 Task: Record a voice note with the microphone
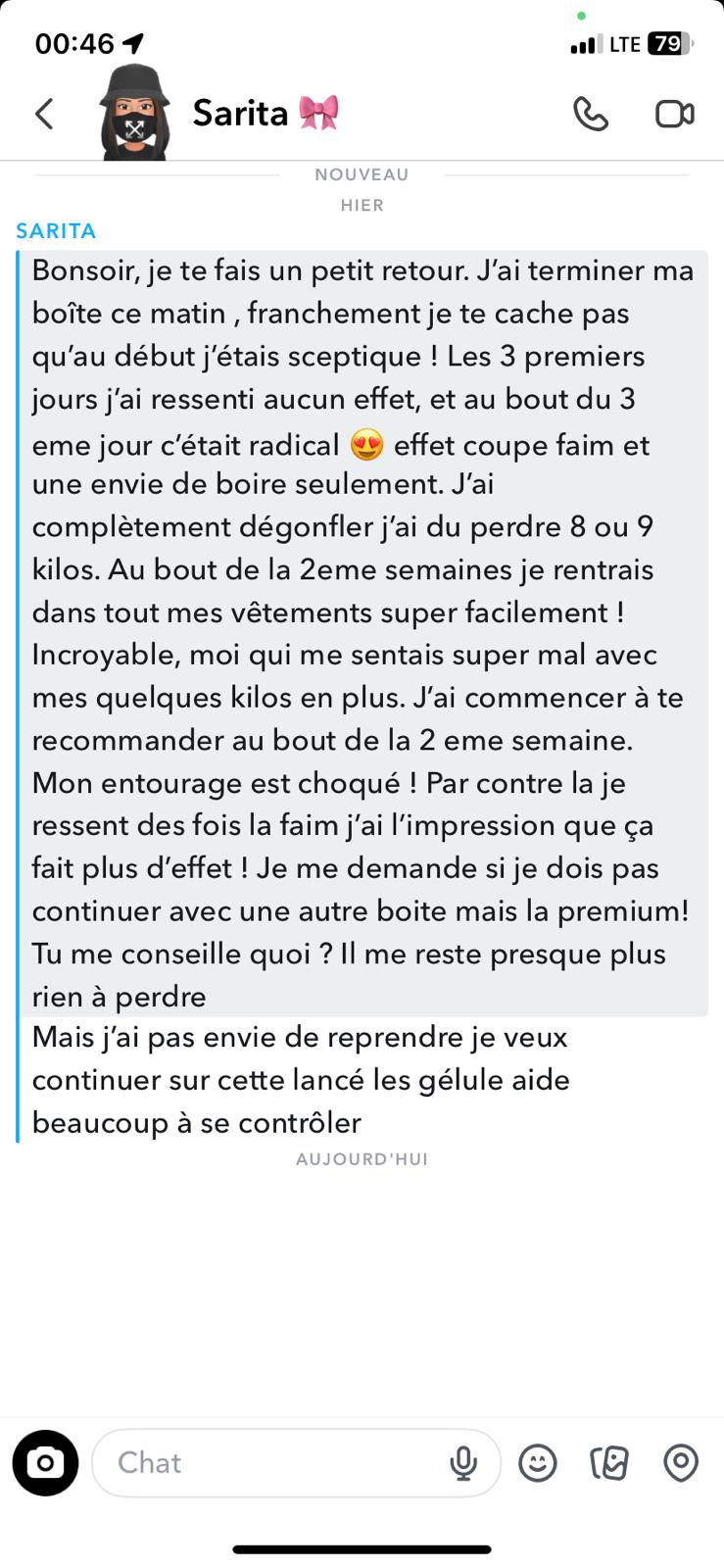tap(463, 1463)
